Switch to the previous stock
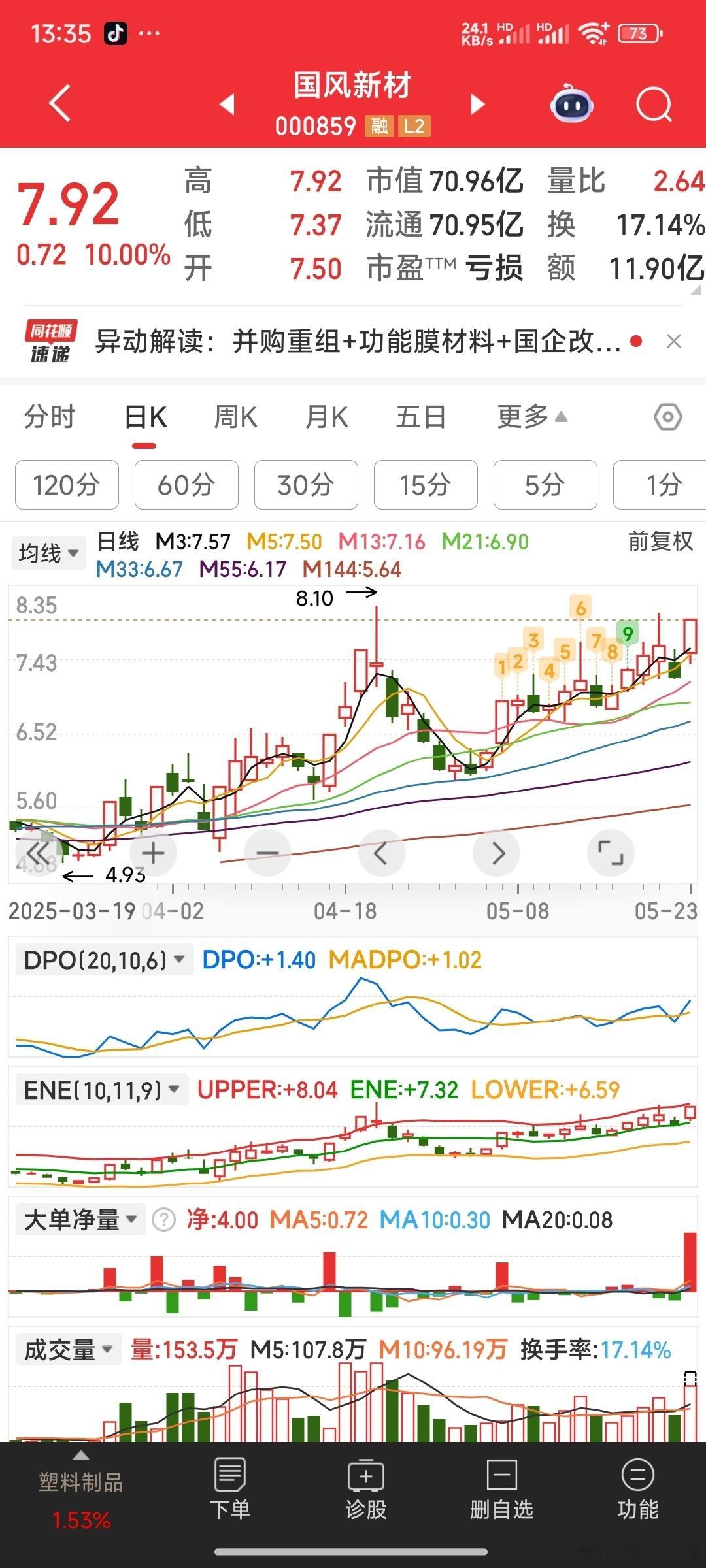This screenshot has height=1568, width=706. click(x=227, y=104)
